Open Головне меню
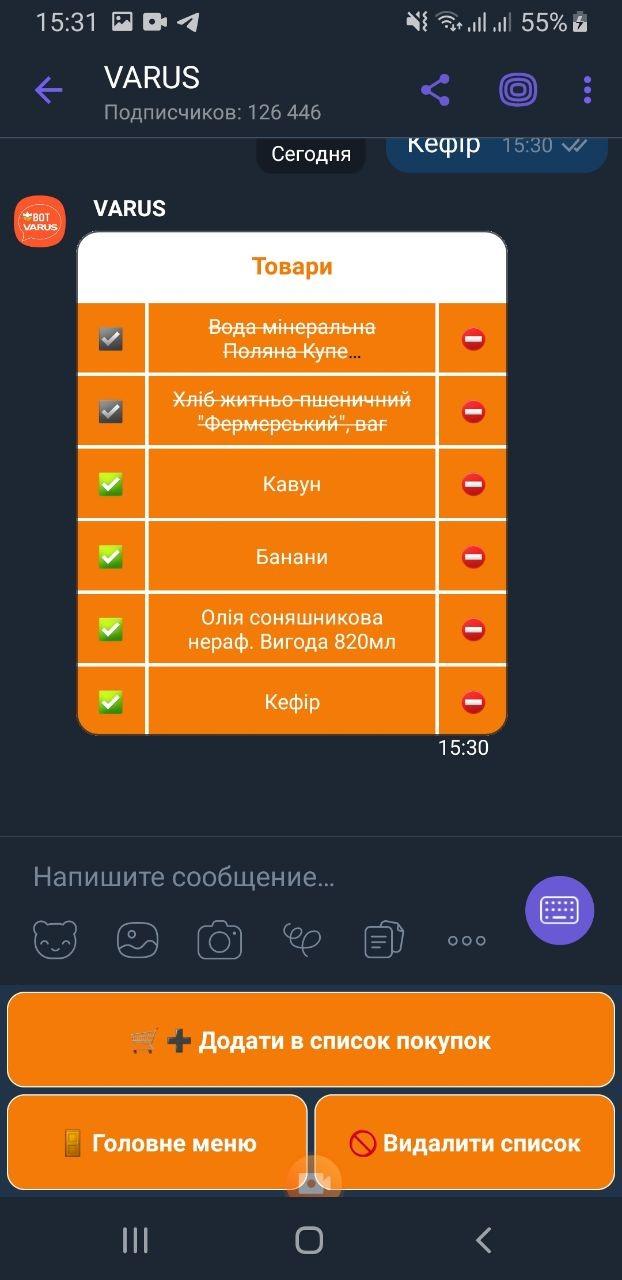The width and height of the screenshot is (622, 1280). [158, 1143]
